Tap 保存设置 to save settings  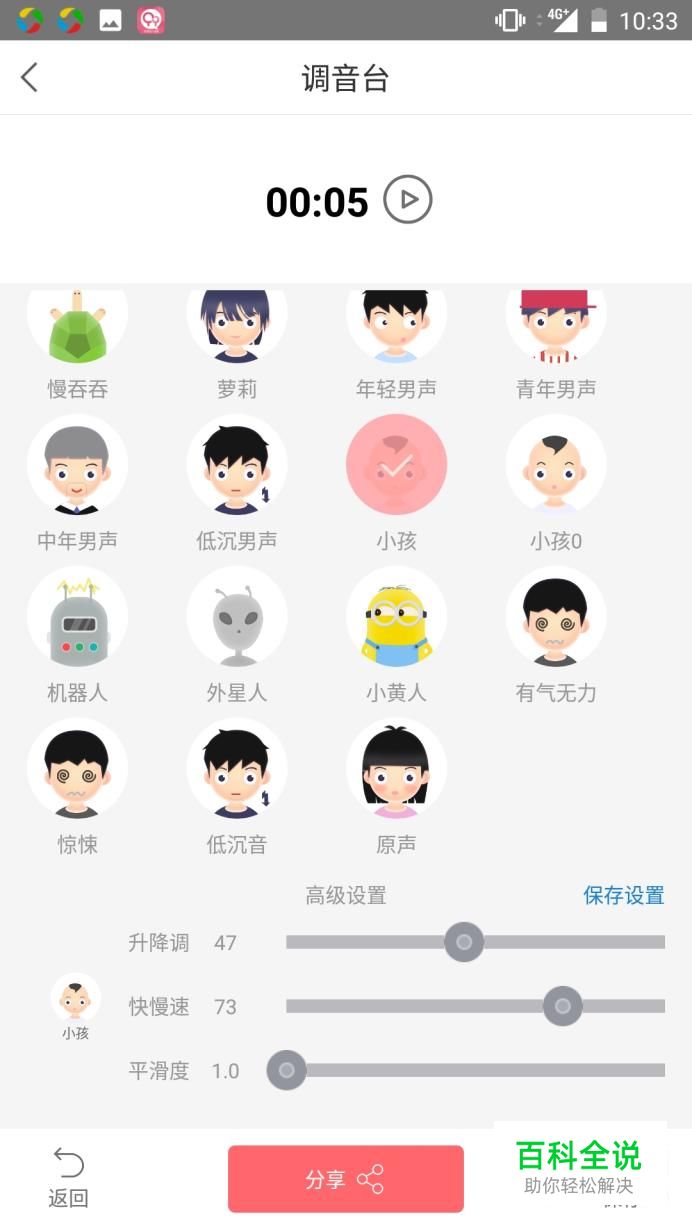(x=624, y=895)
